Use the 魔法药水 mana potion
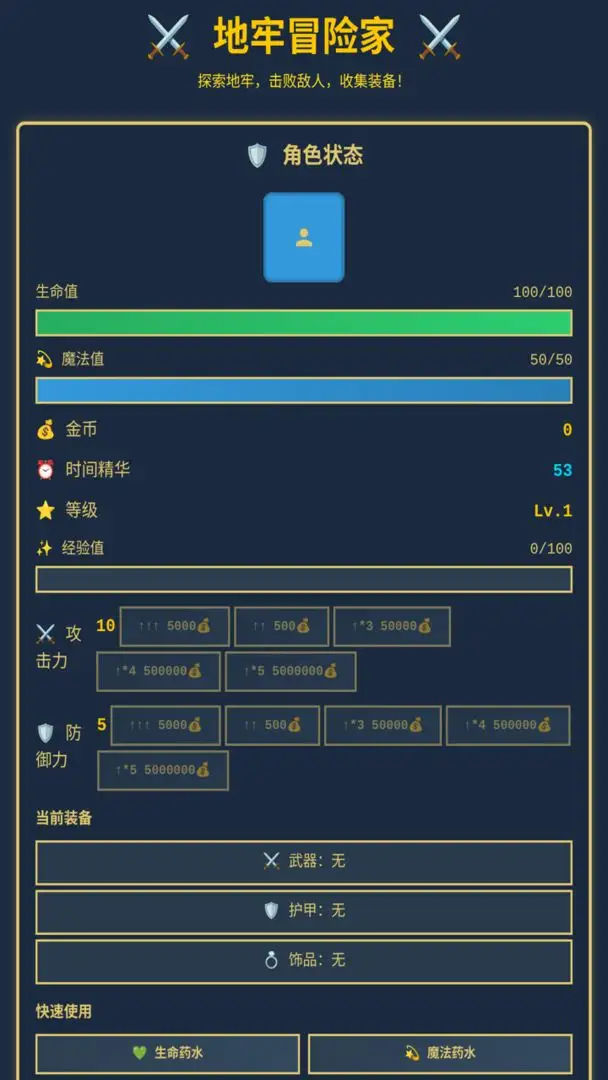This screenshot has width=608, height=1080. 440,1053
